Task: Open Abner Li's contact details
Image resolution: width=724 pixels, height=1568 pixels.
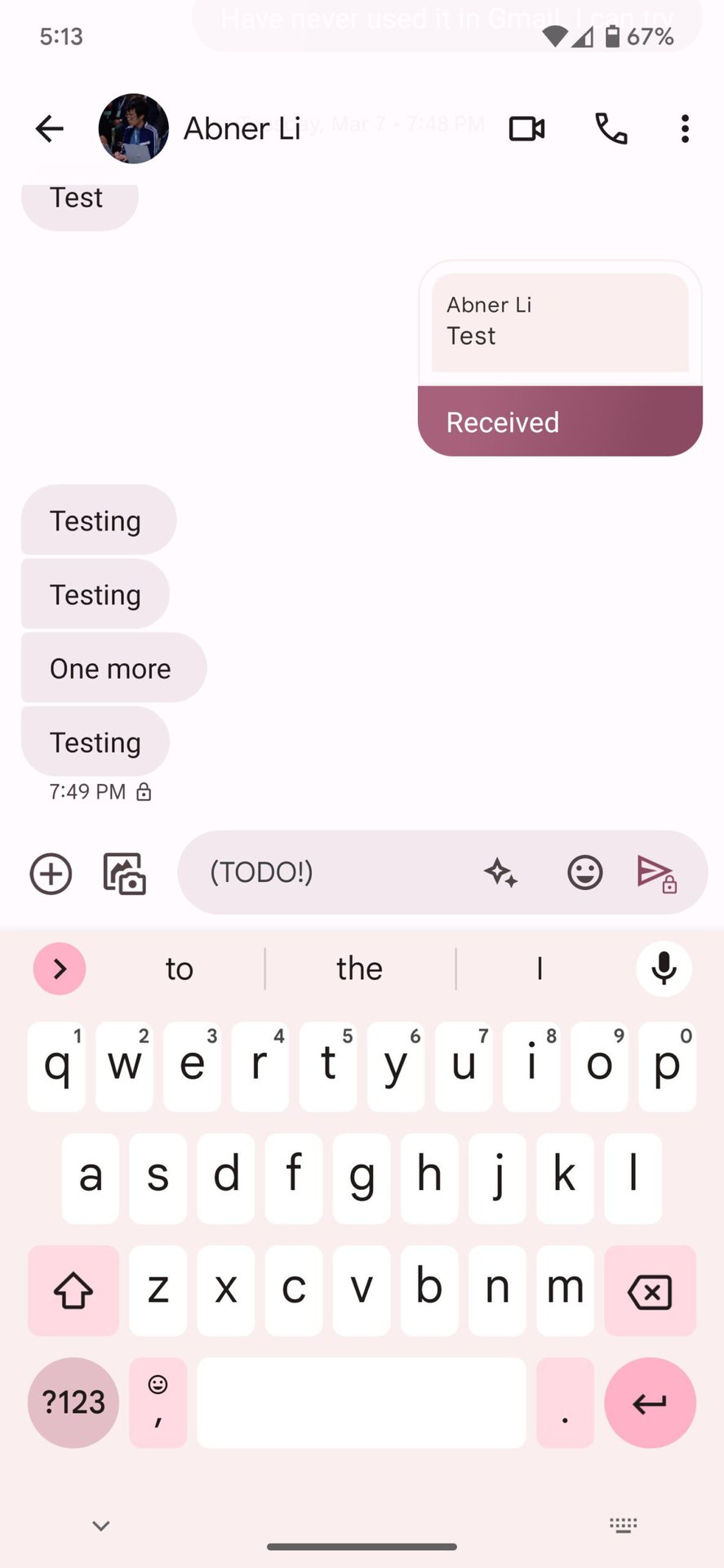Action: (x=242, y=129)
